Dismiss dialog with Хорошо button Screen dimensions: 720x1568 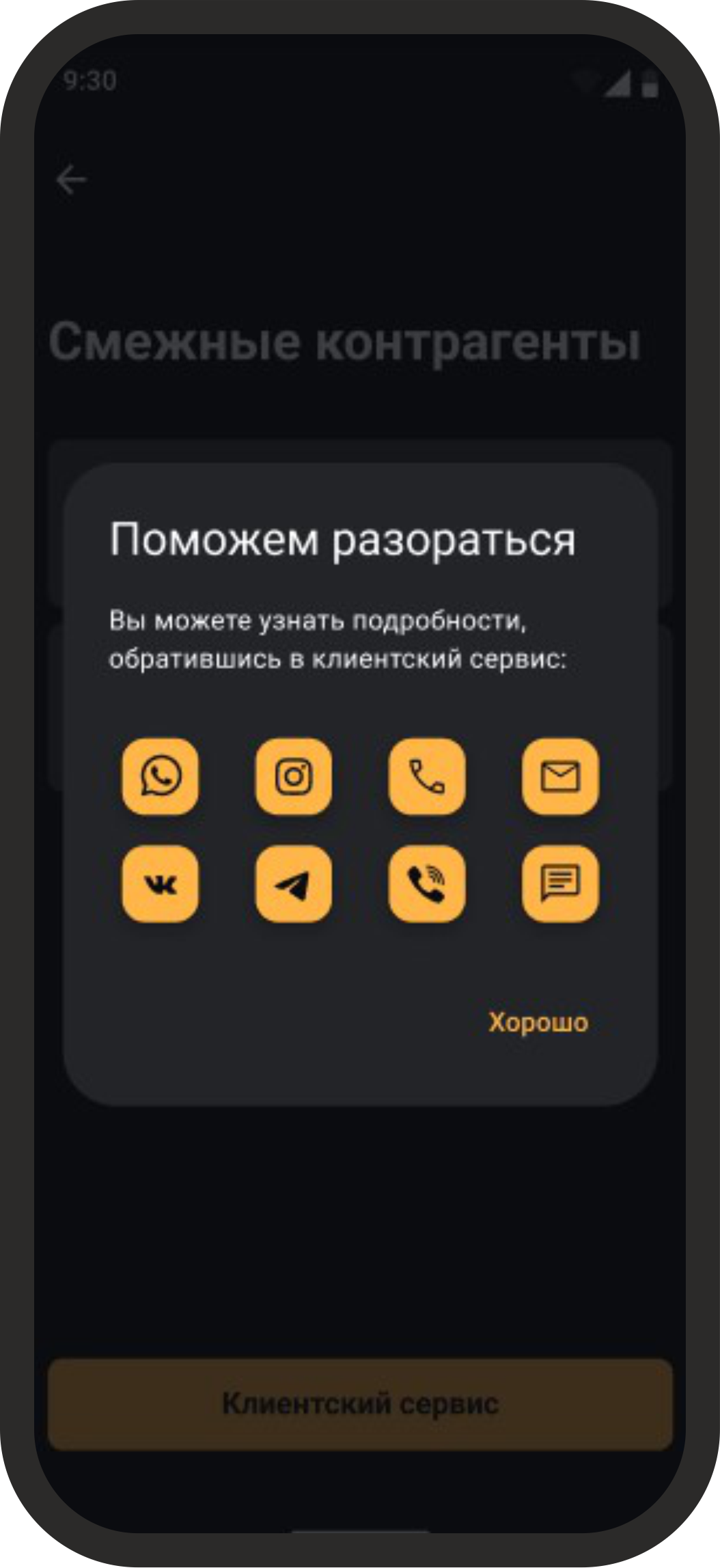click(x=538, y=1022)
